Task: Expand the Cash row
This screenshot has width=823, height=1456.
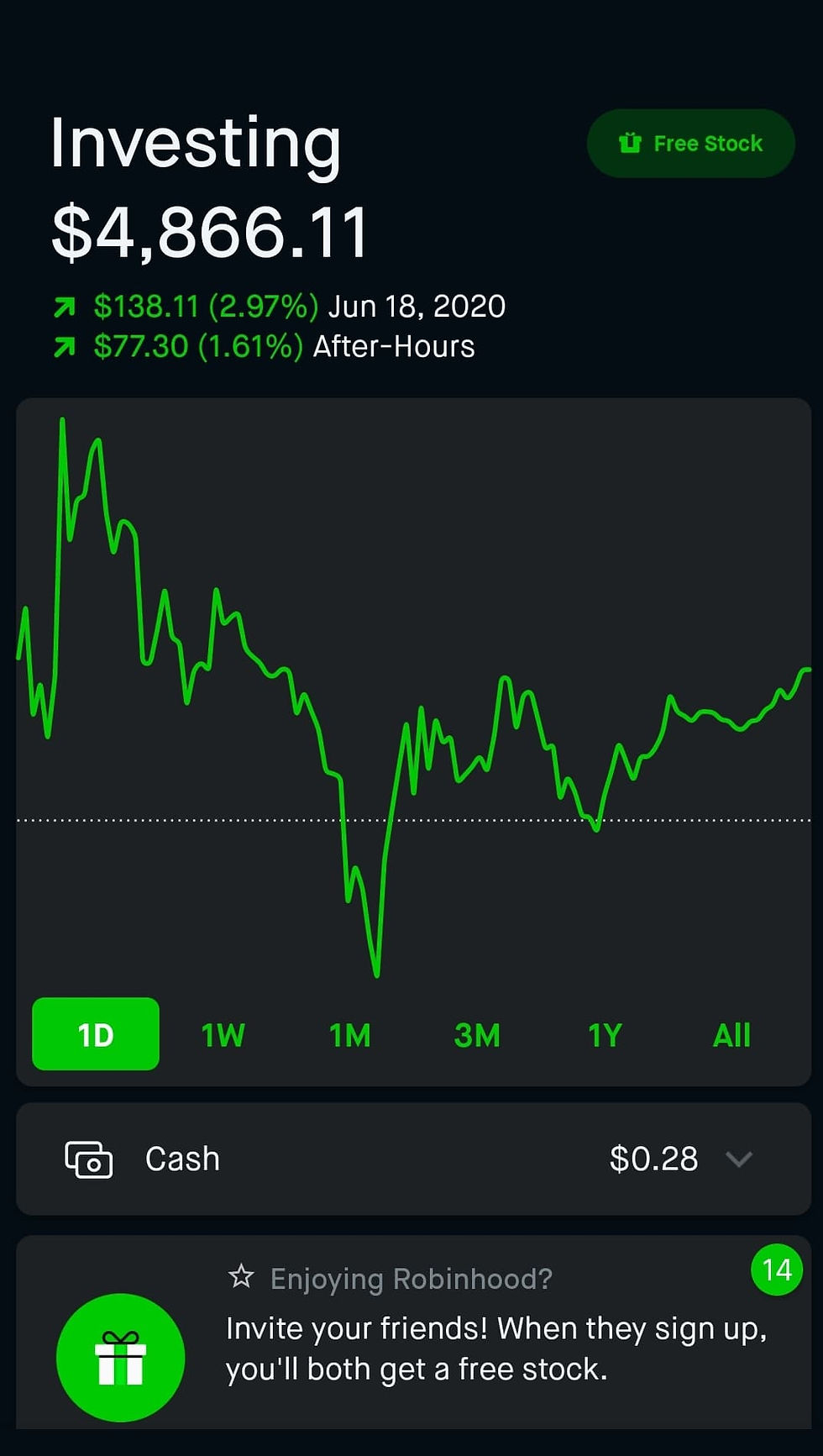Action: click(738, 1159)
